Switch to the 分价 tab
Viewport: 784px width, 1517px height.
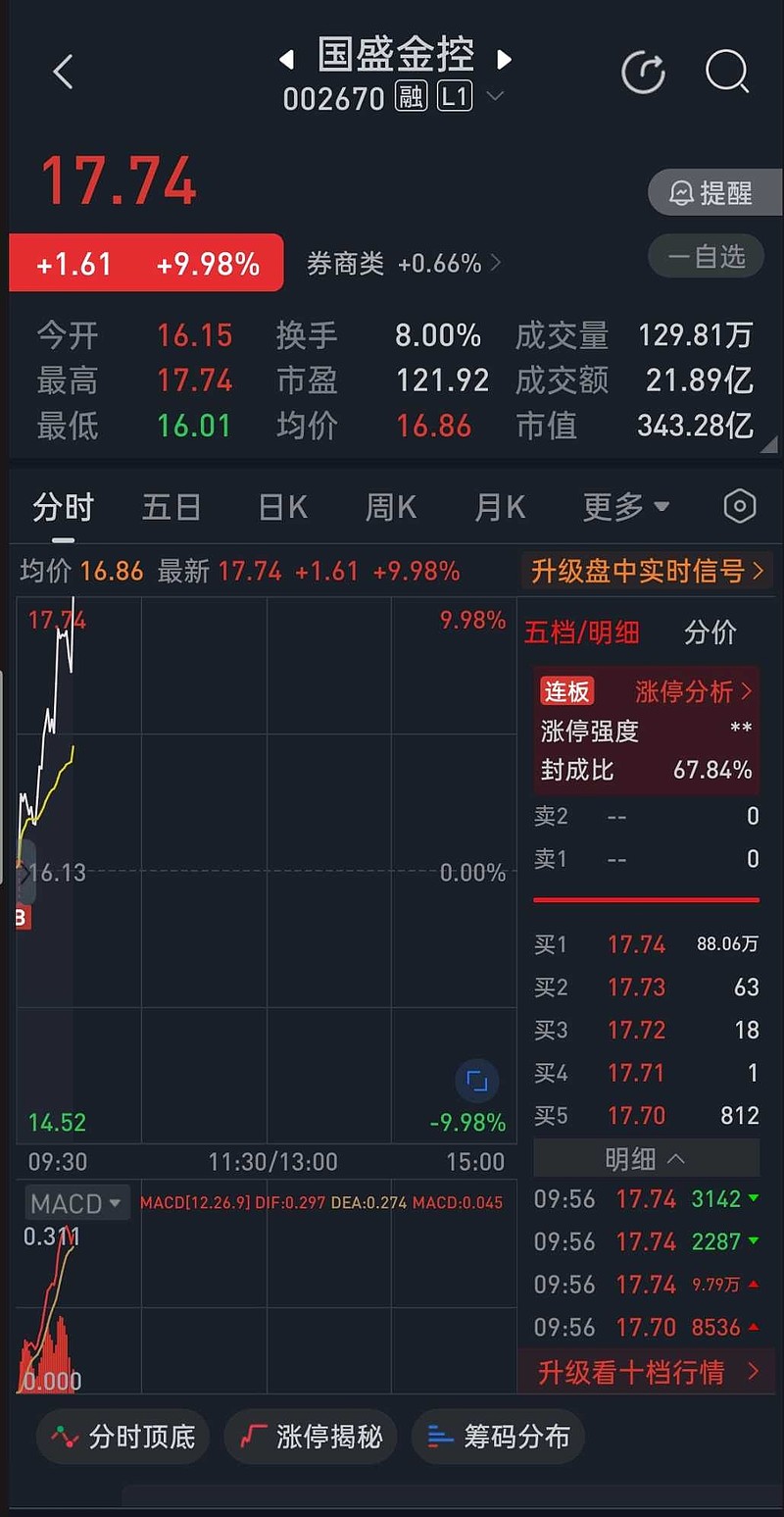click(x=710, y=632)
